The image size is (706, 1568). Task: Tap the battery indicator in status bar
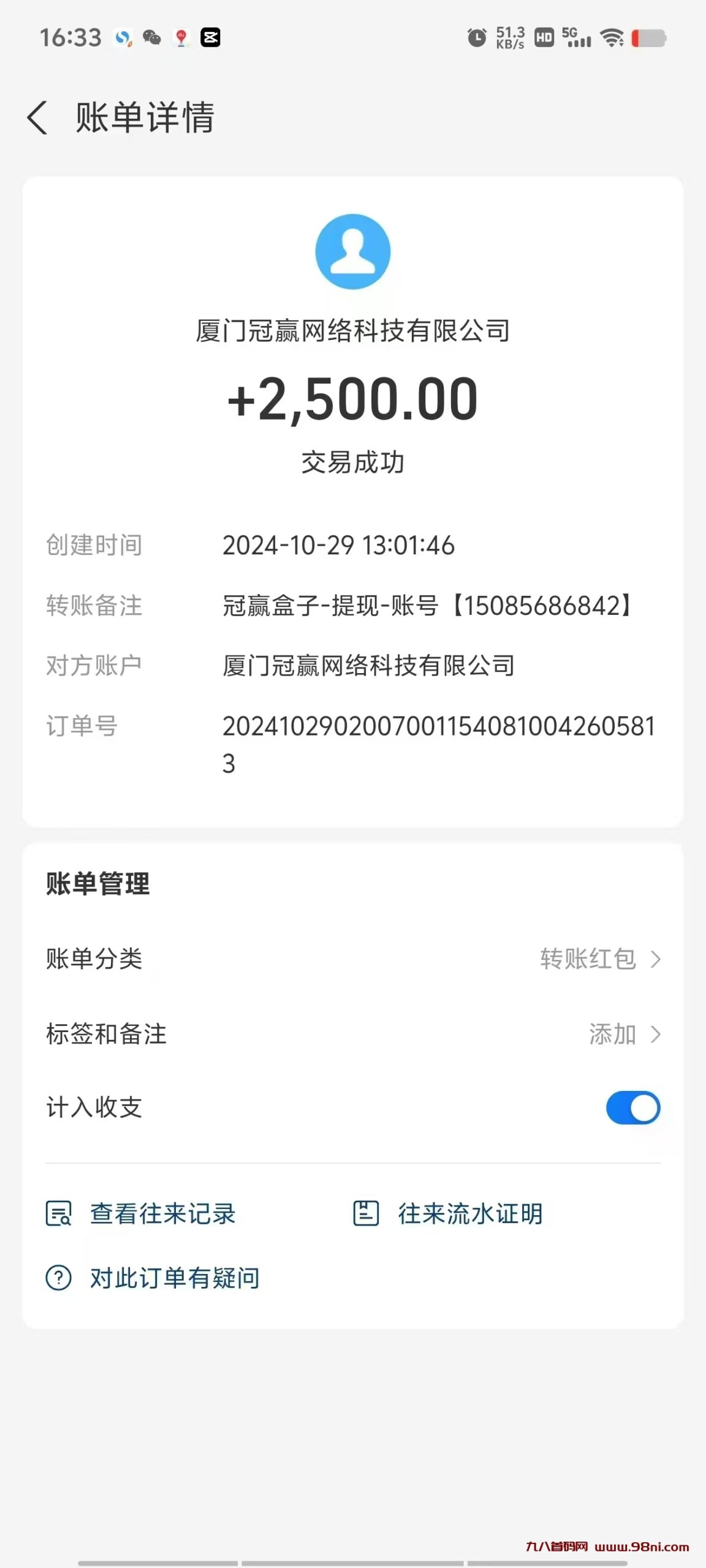(648, 38)
